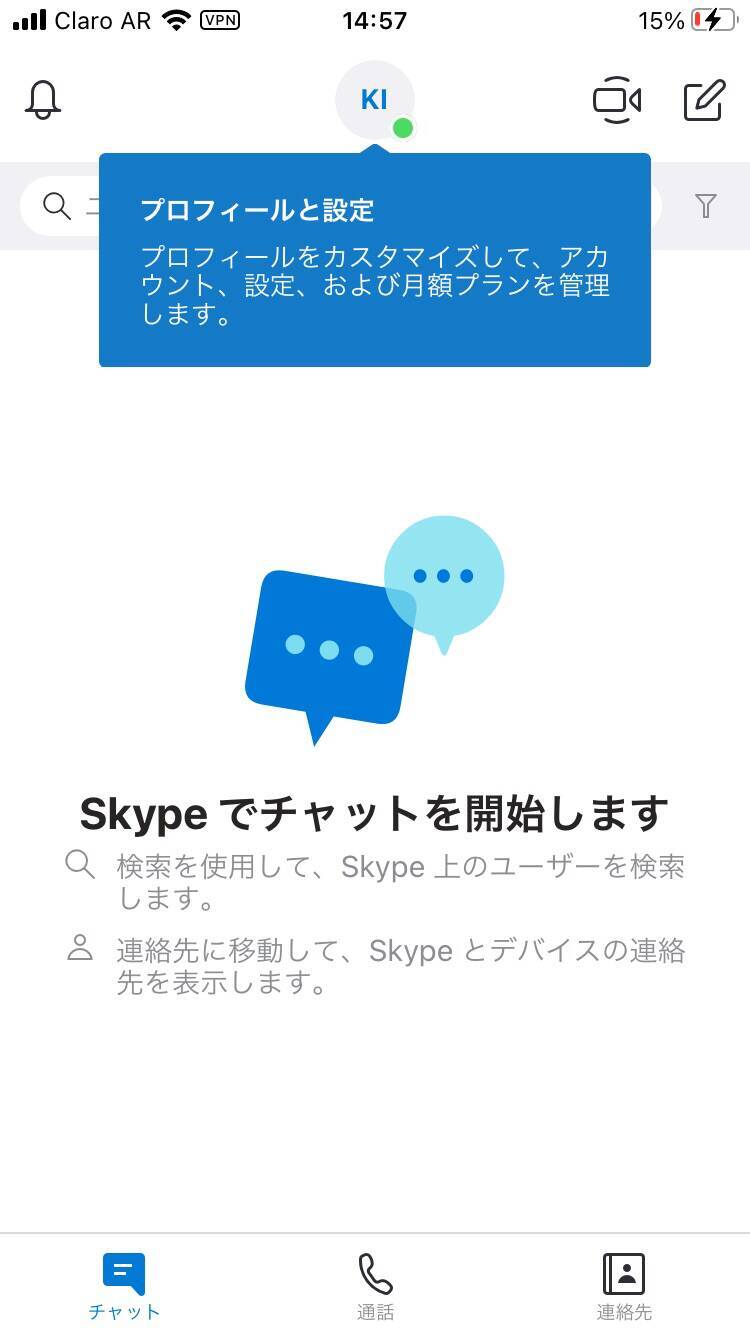This screenshot has height=1334, width=750.
Task: Switch to the 通話 tab
Action: [375, 1286]
